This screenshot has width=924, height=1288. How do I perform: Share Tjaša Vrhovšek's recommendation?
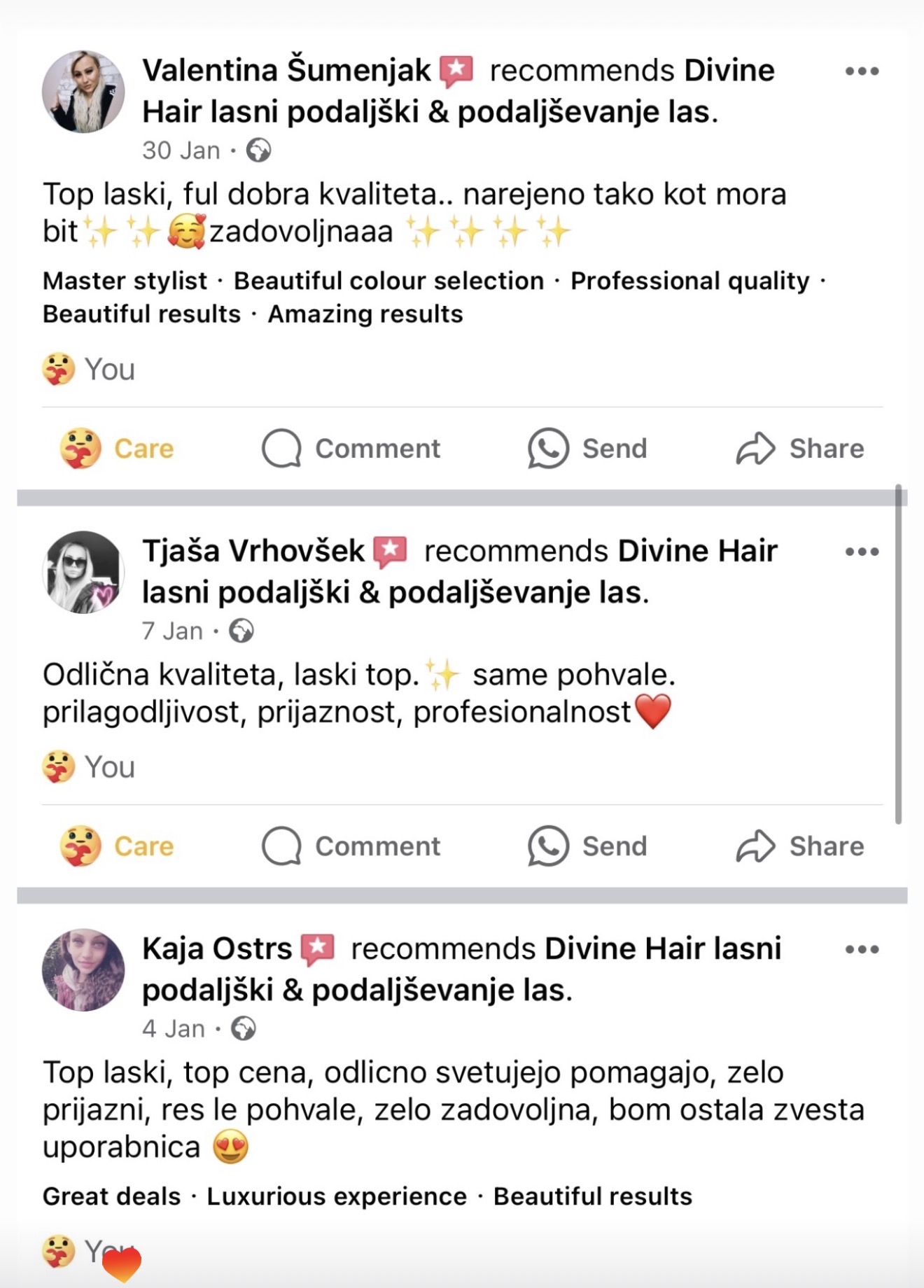[800, 846]
